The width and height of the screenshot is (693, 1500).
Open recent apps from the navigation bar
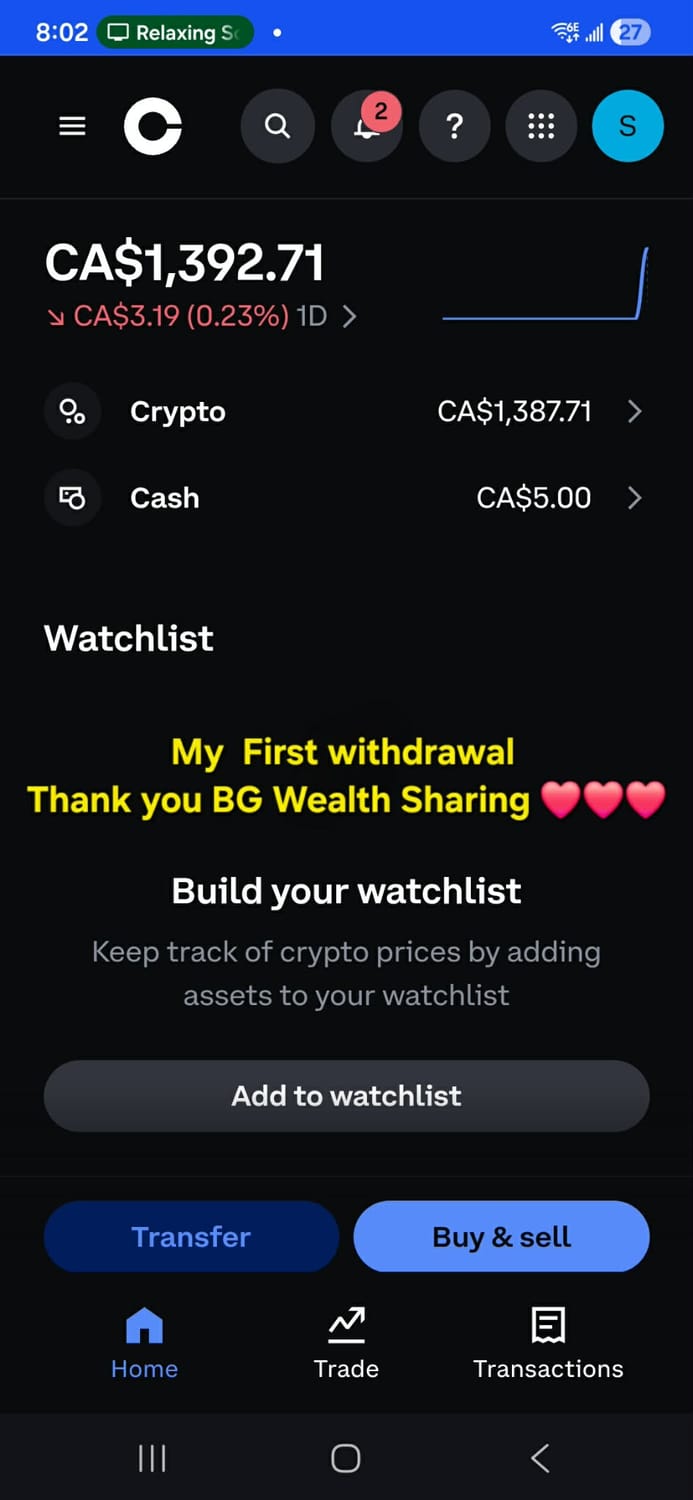(x=152, y=1458)
